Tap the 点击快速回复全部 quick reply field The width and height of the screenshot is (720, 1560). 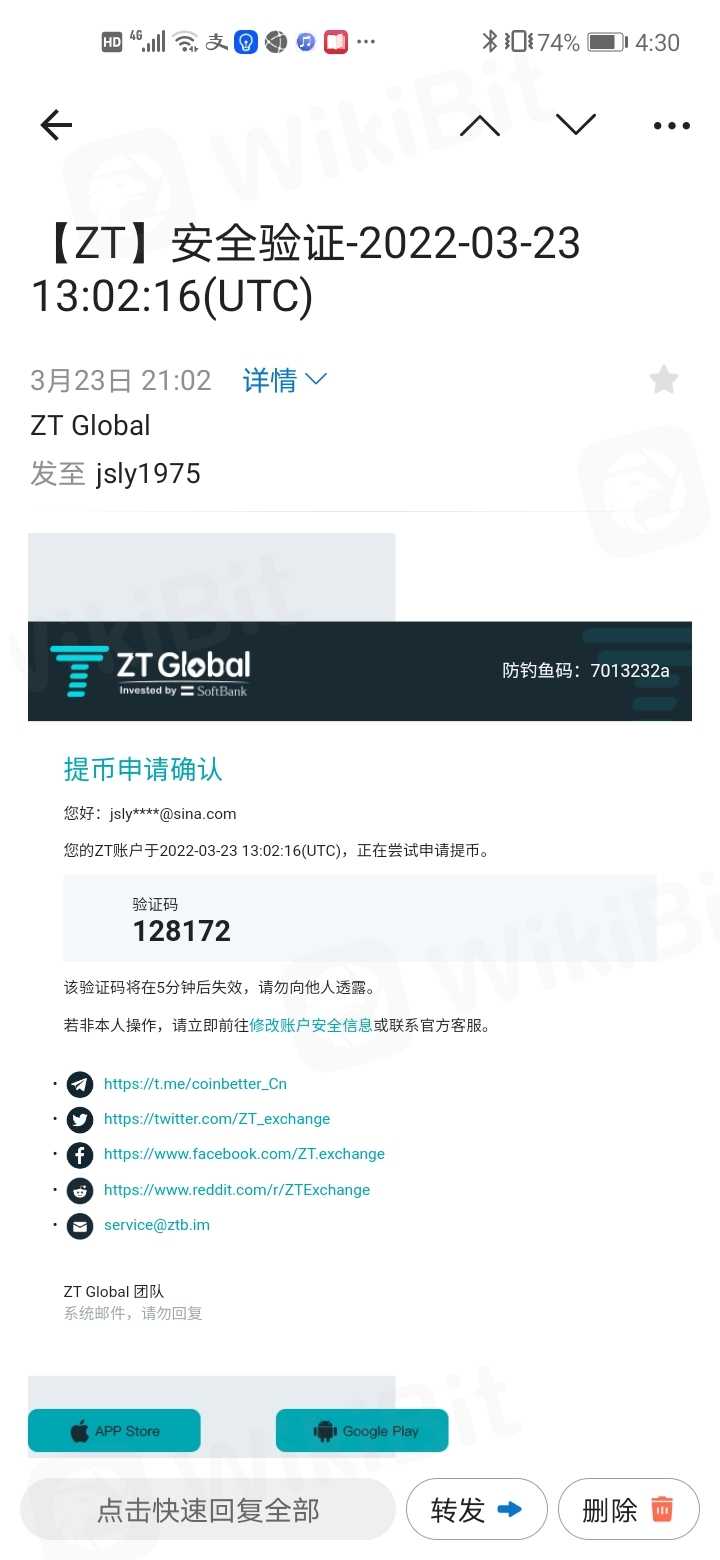tap(208, 1510)
